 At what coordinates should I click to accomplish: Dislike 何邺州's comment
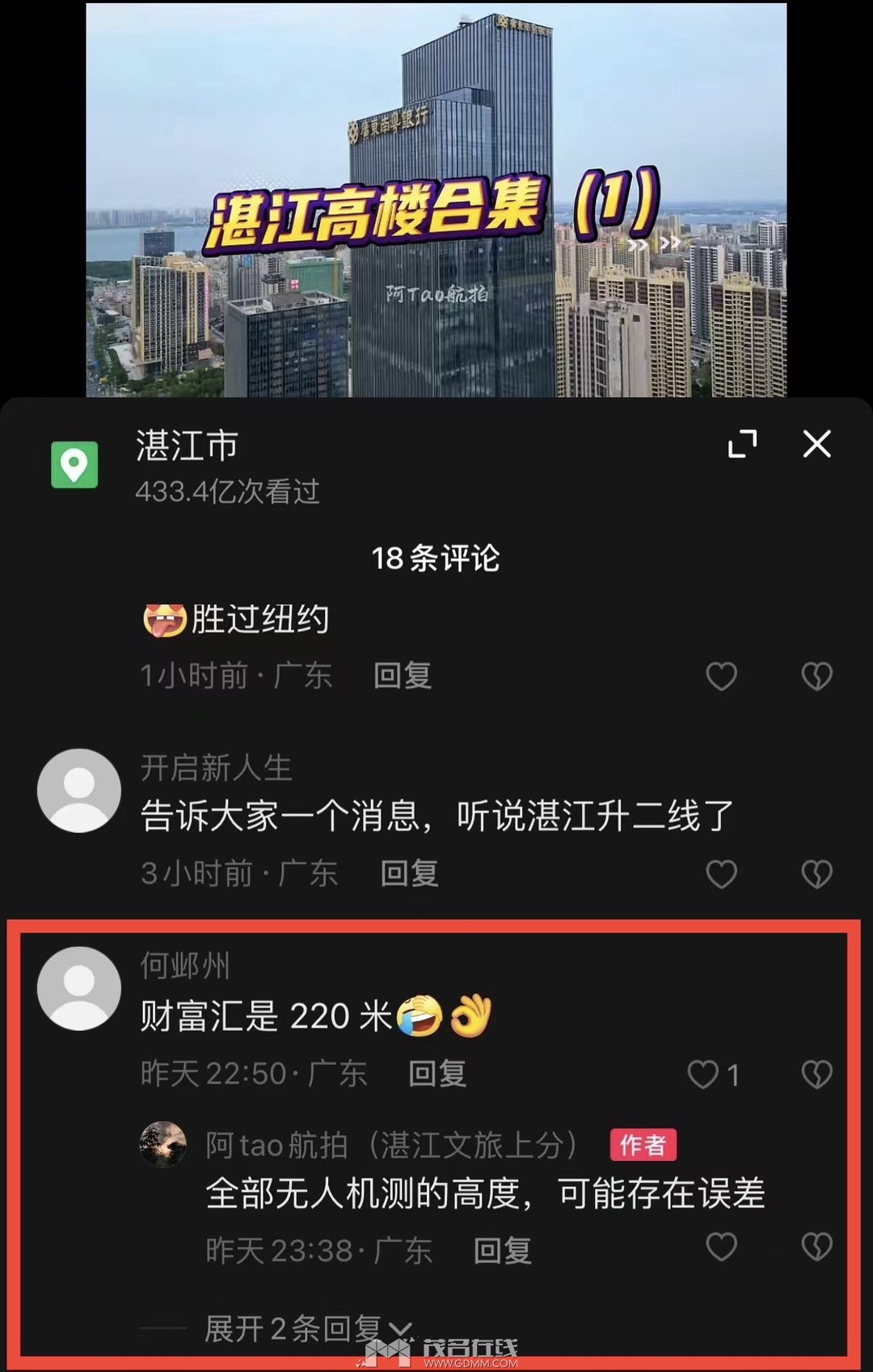(x=816, y=1074)
